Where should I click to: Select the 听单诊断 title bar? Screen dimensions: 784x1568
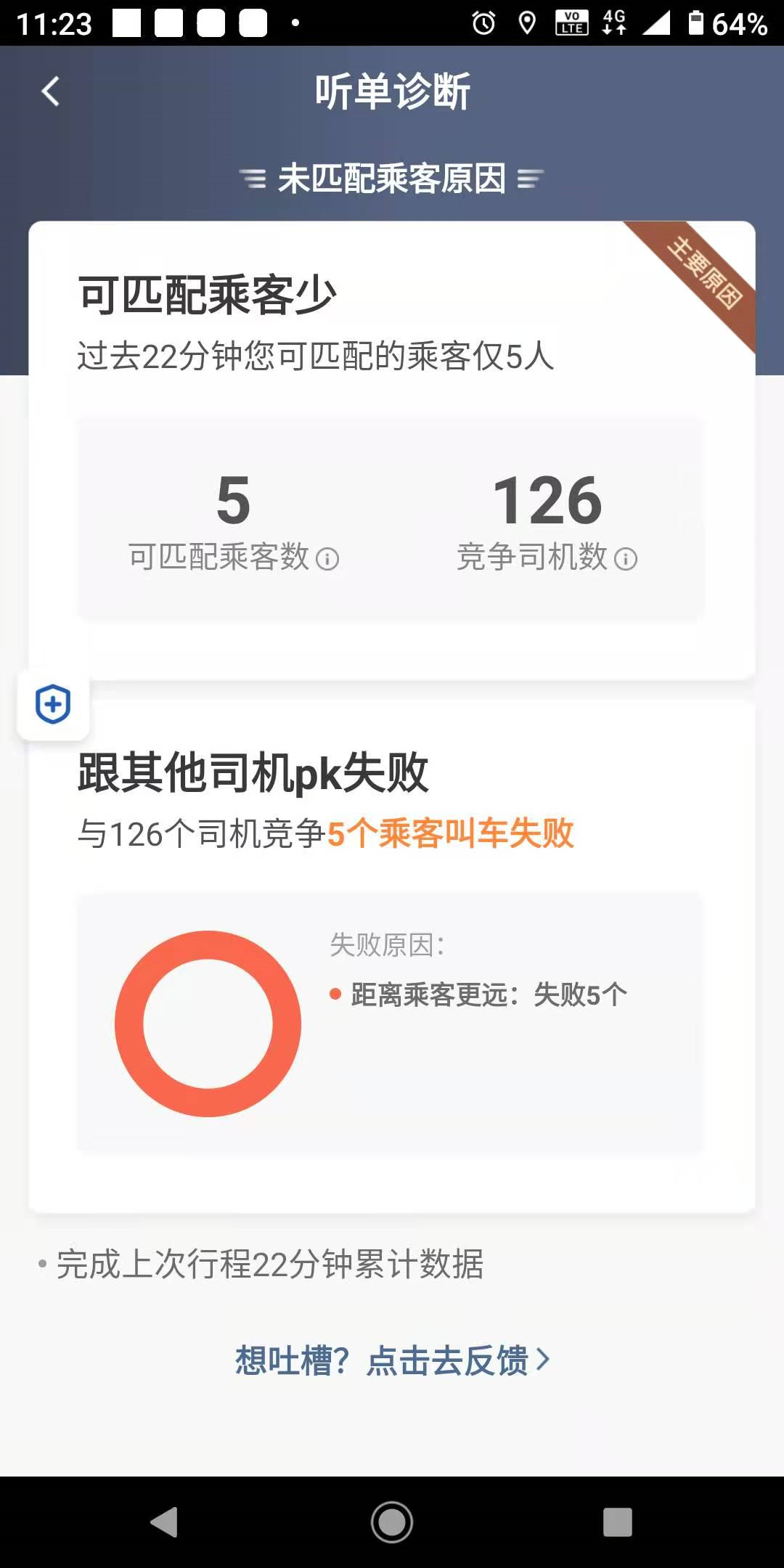pyautogui.click(x=392, y=89)
